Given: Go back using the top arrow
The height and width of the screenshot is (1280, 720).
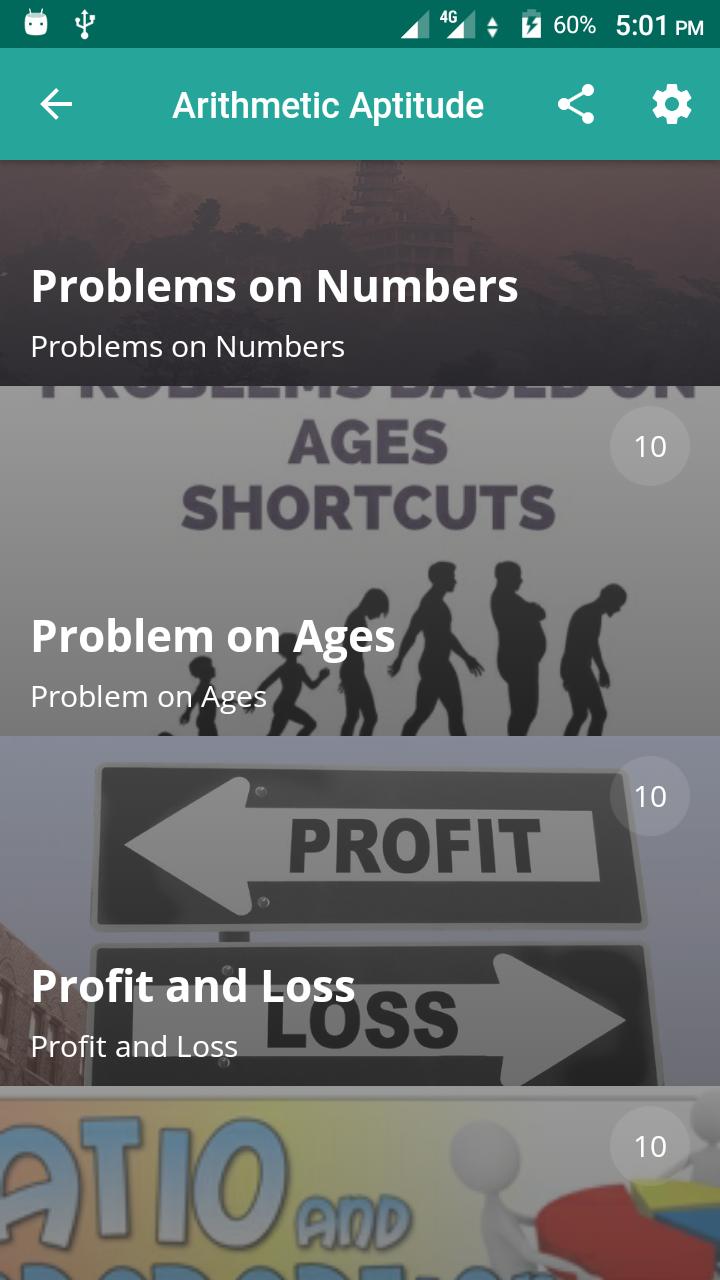Looking at the screenshot, I should point(56,104).
